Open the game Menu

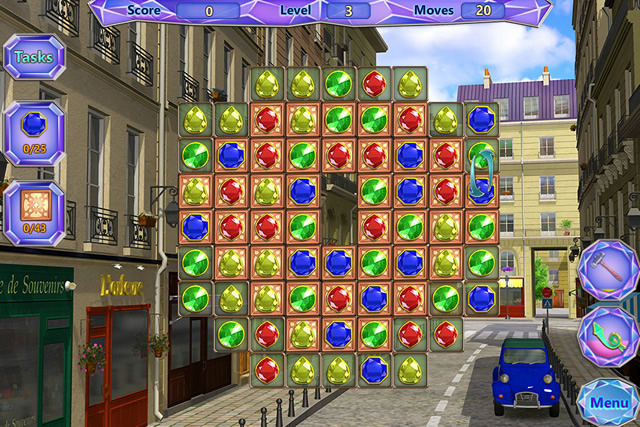(609, 402)
